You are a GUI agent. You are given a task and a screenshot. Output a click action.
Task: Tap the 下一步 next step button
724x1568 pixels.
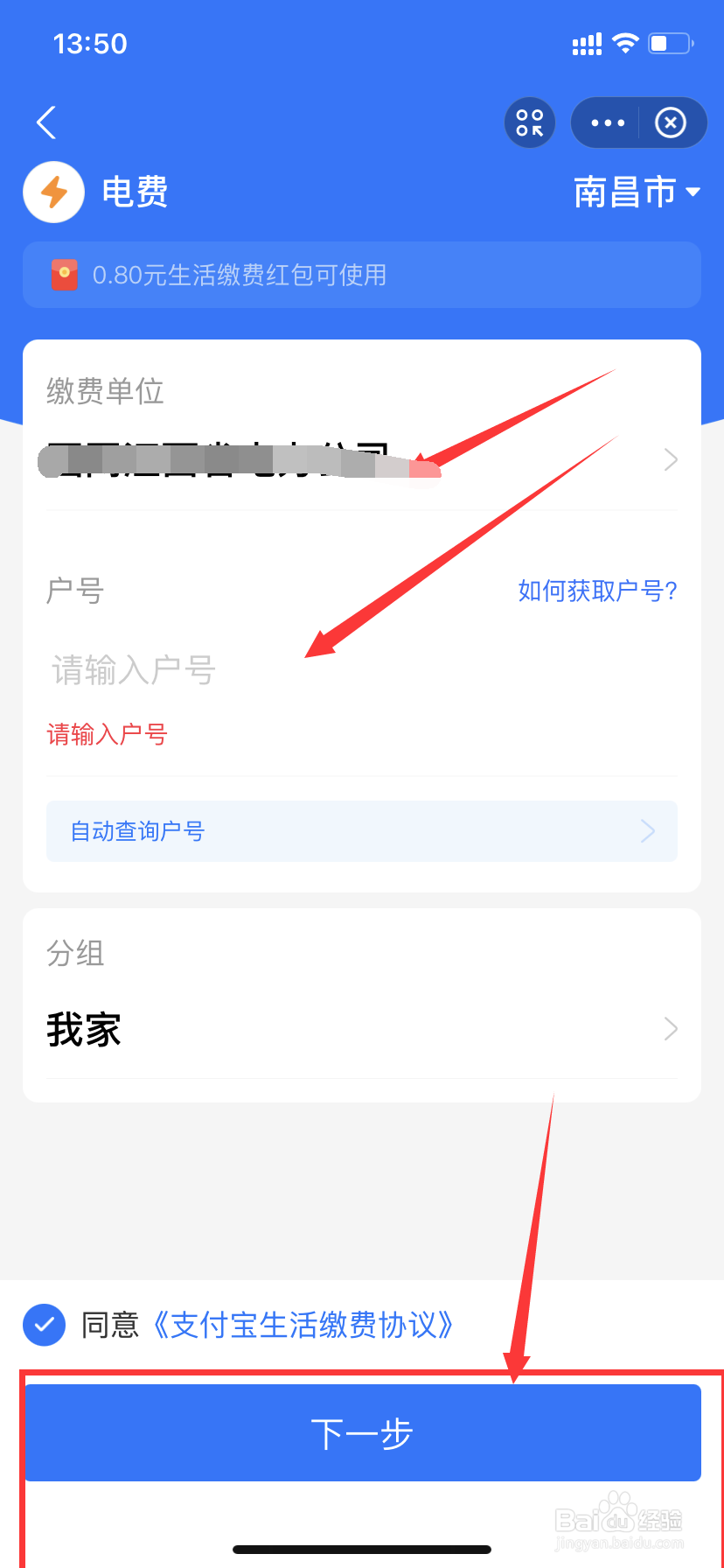362,1432
